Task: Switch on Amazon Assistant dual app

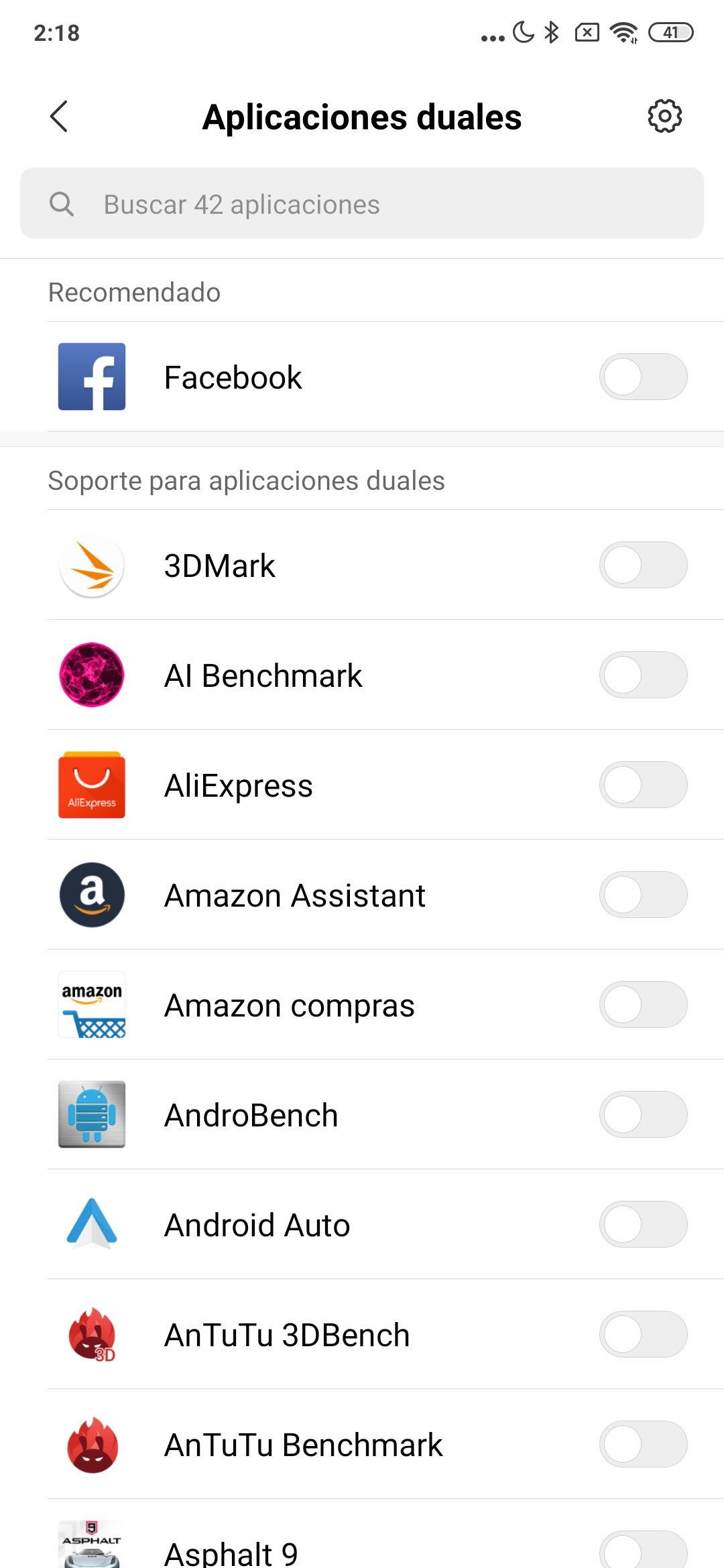Action: [643, 895]
